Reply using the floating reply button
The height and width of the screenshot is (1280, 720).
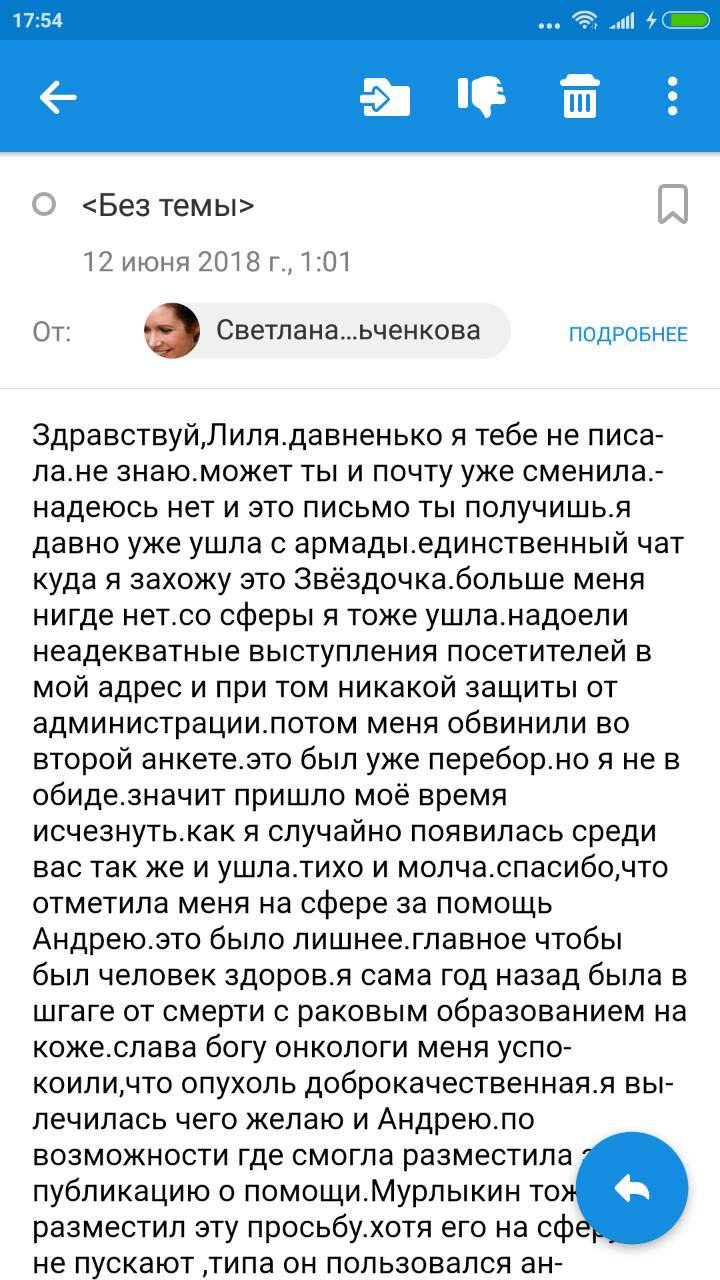click(x=632, y=1188)
